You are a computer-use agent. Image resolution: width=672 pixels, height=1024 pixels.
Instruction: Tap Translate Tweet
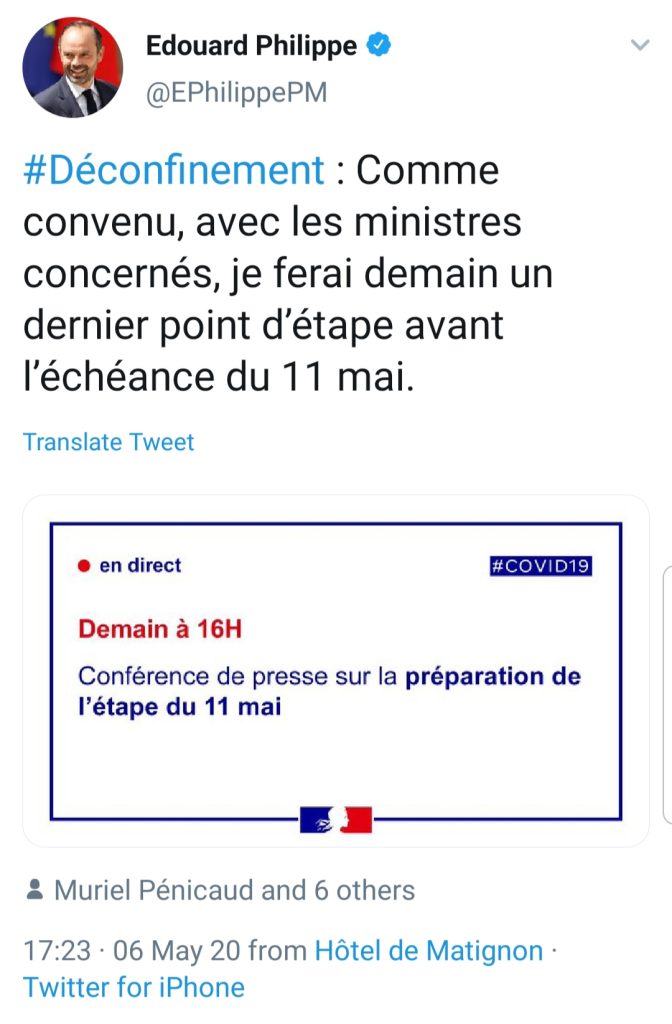(109, 442)
